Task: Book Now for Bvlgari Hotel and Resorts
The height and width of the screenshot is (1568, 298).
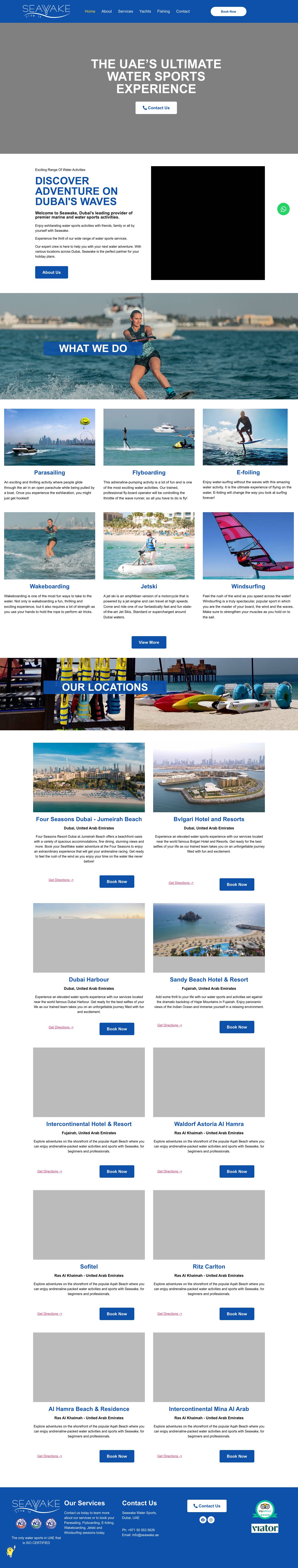Action: tap(237, 884)
